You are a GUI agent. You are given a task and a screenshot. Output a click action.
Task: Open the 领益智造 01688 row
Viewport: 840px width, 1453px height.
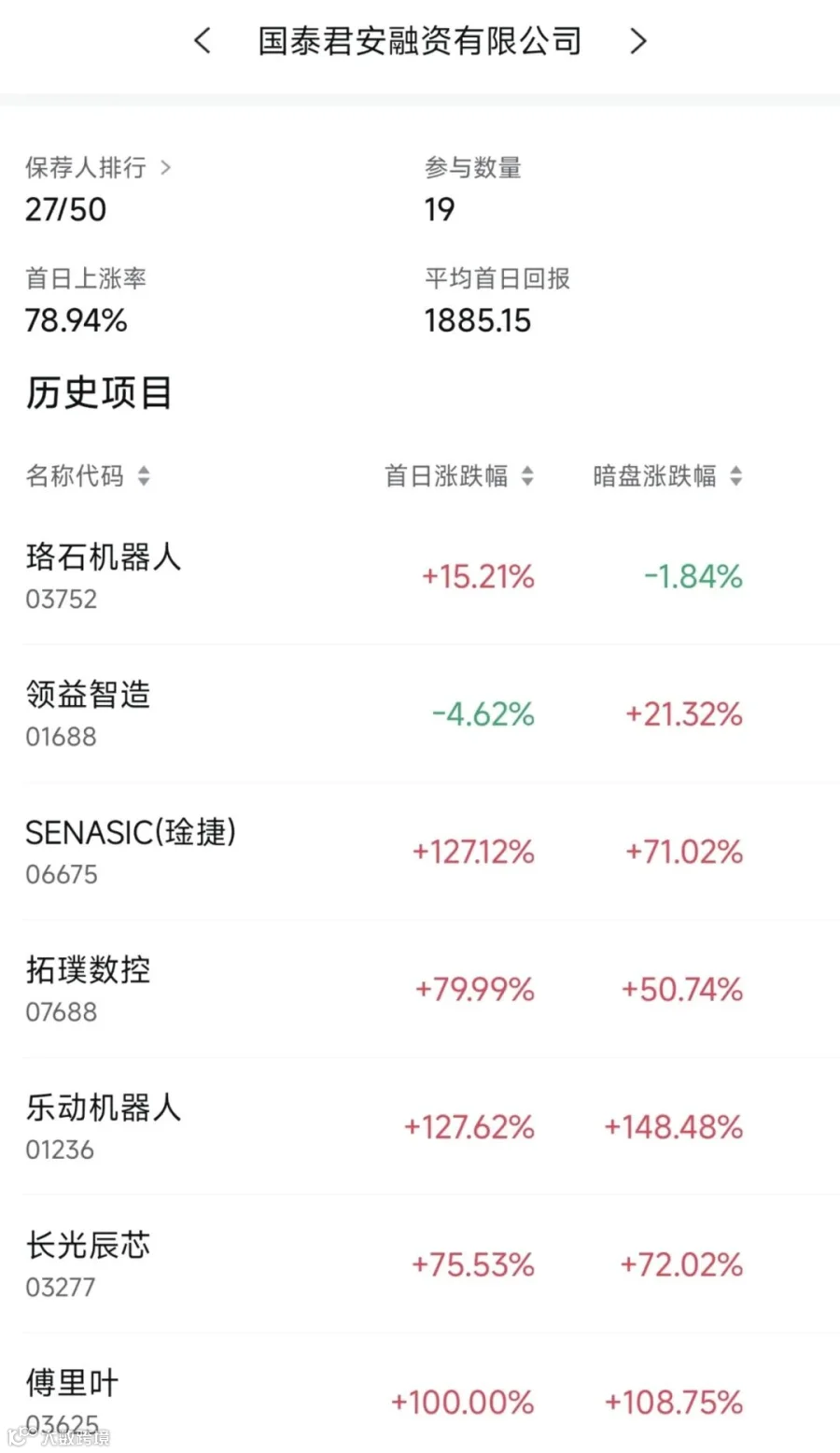[420, 713]
